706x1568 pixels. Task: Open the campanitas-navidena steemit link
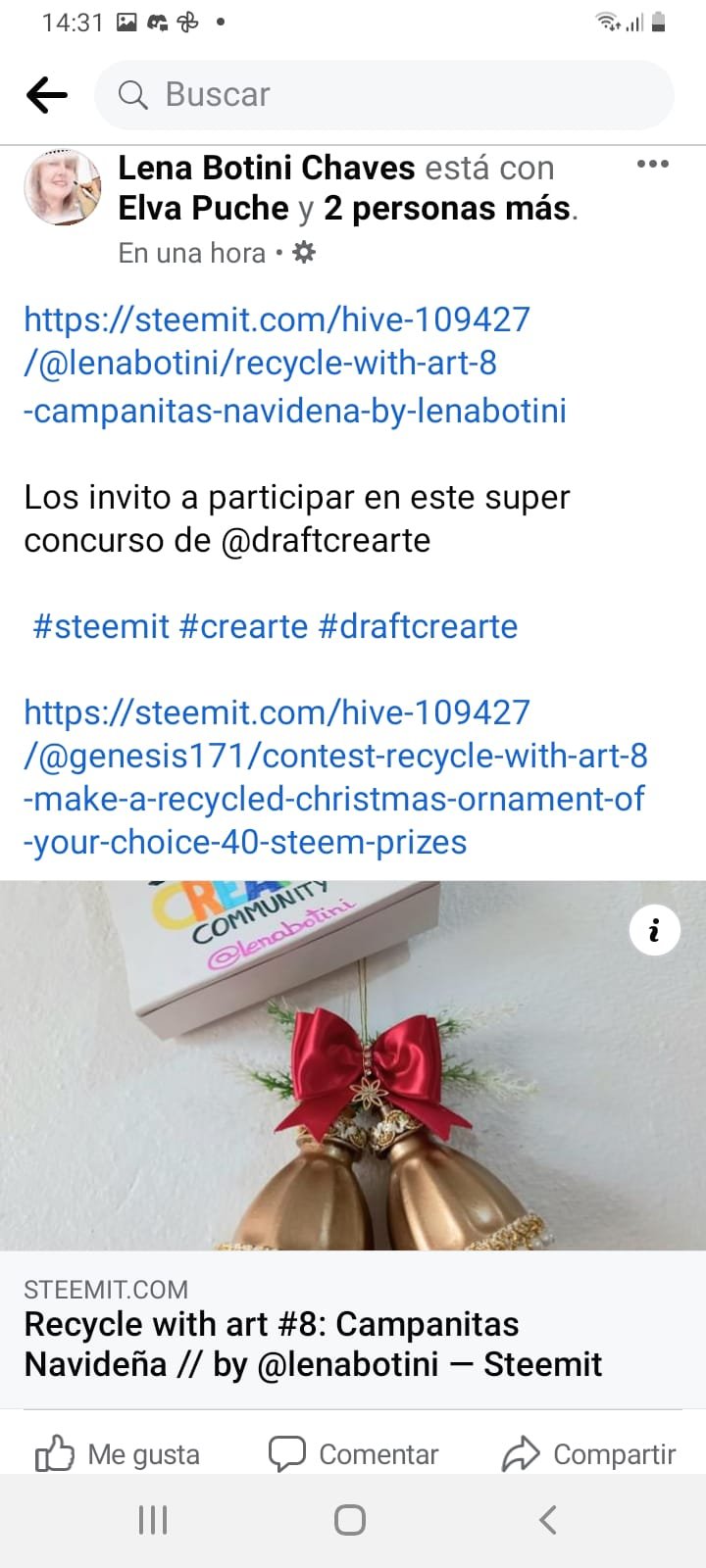[295, 364]
